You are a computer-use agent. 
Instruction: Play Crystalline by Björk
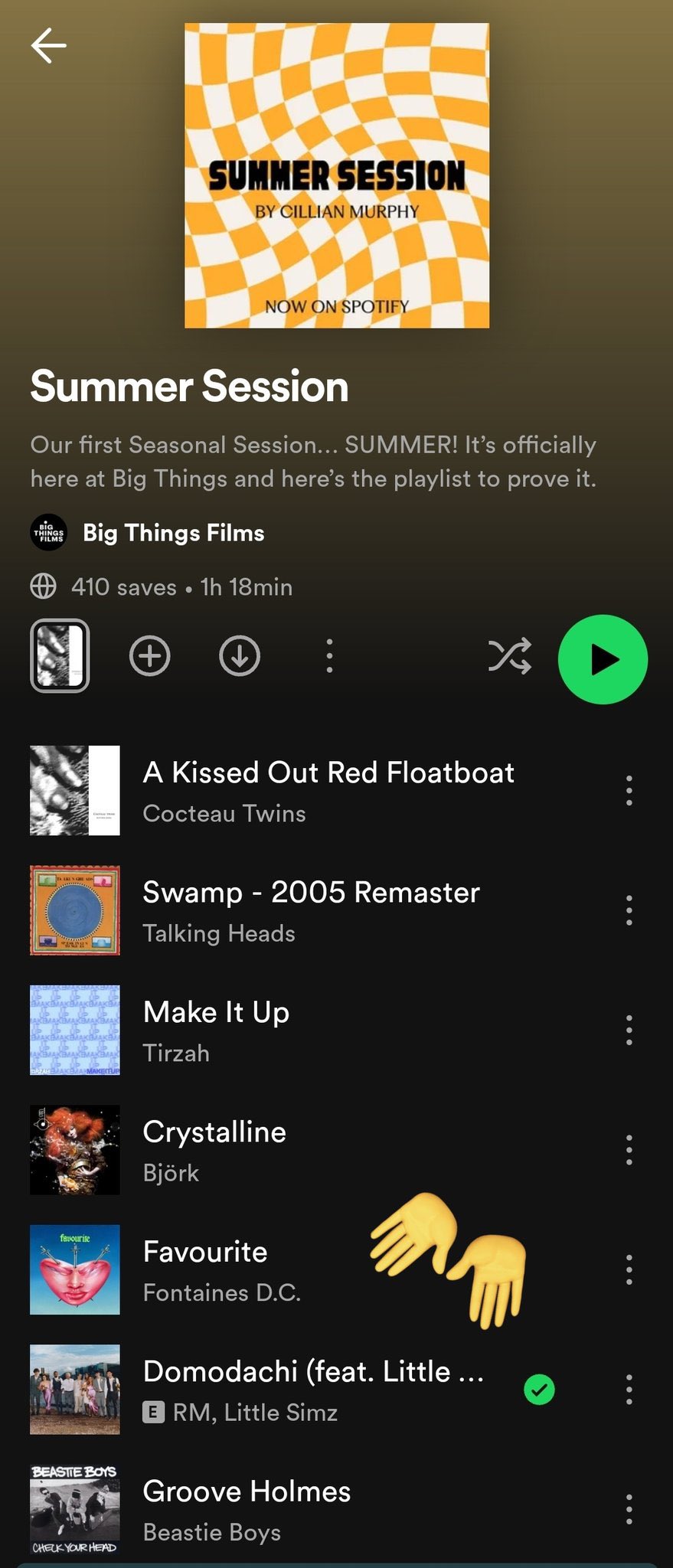[214, 1150]
